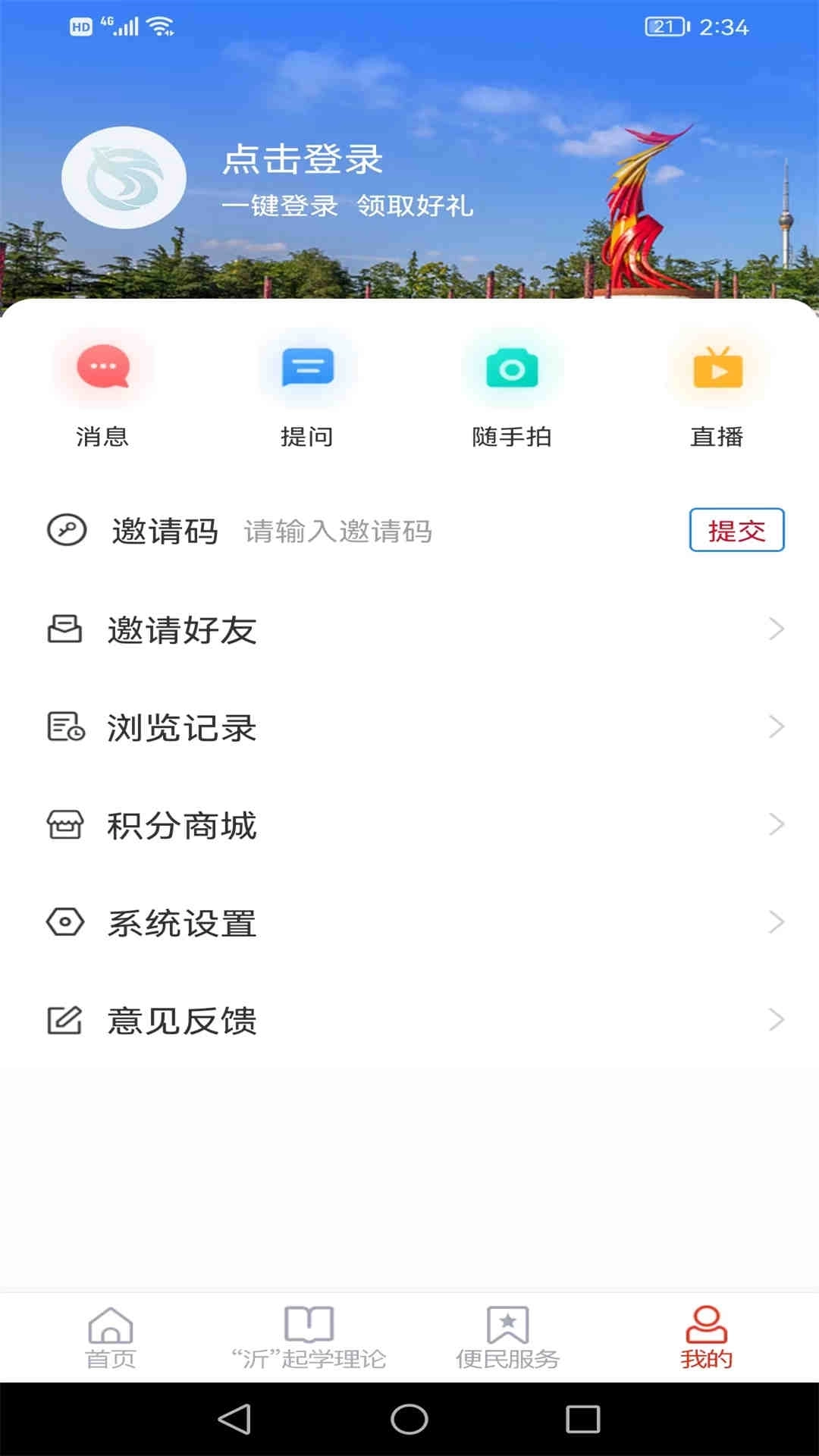Expand the 意见反馈 row chevron
Screen dimensions: 819x1456
coord(775,1018)
